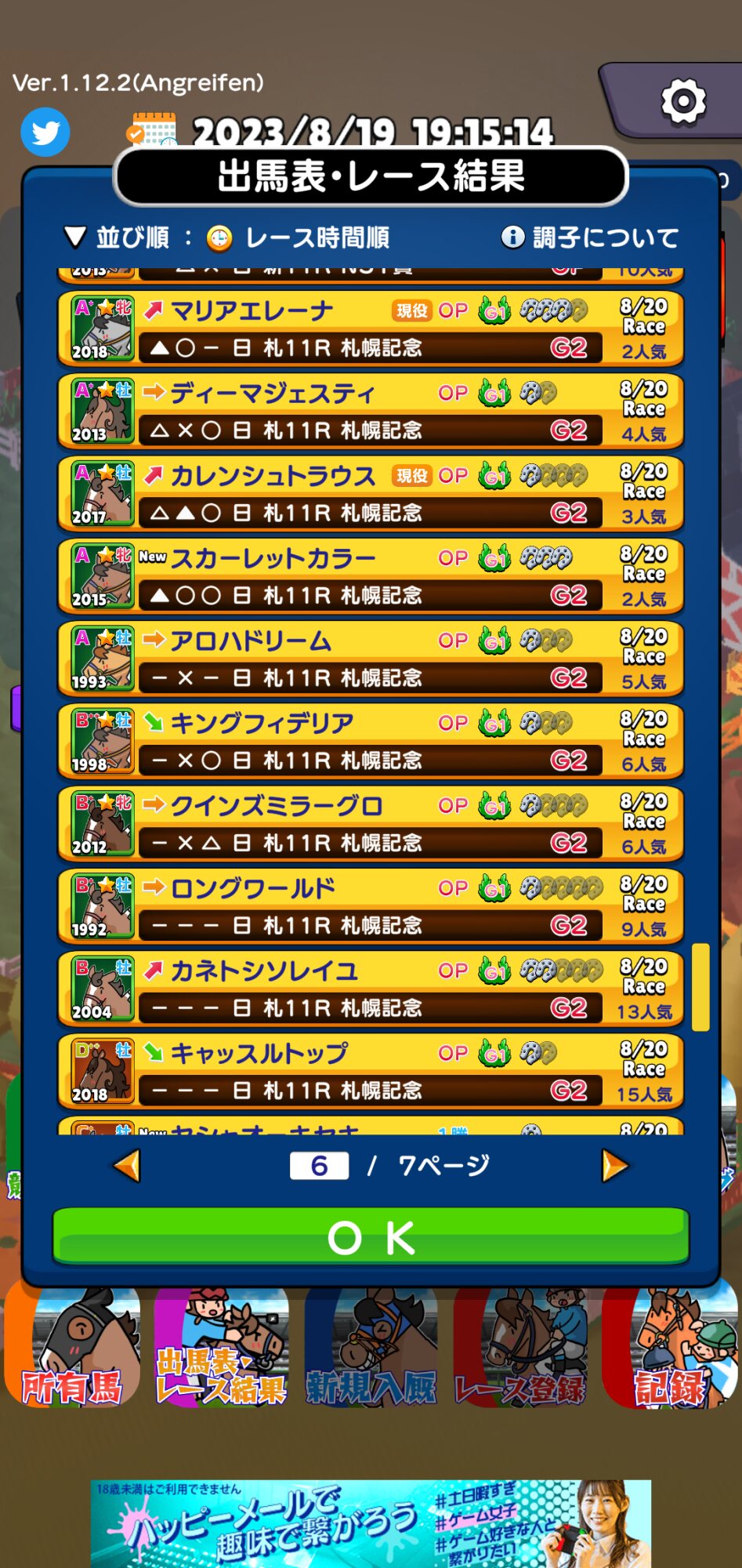Open ディーマジェスティ race entry
The width and height of the screenshot is (742, 1568).
click(x=370, y=412)
